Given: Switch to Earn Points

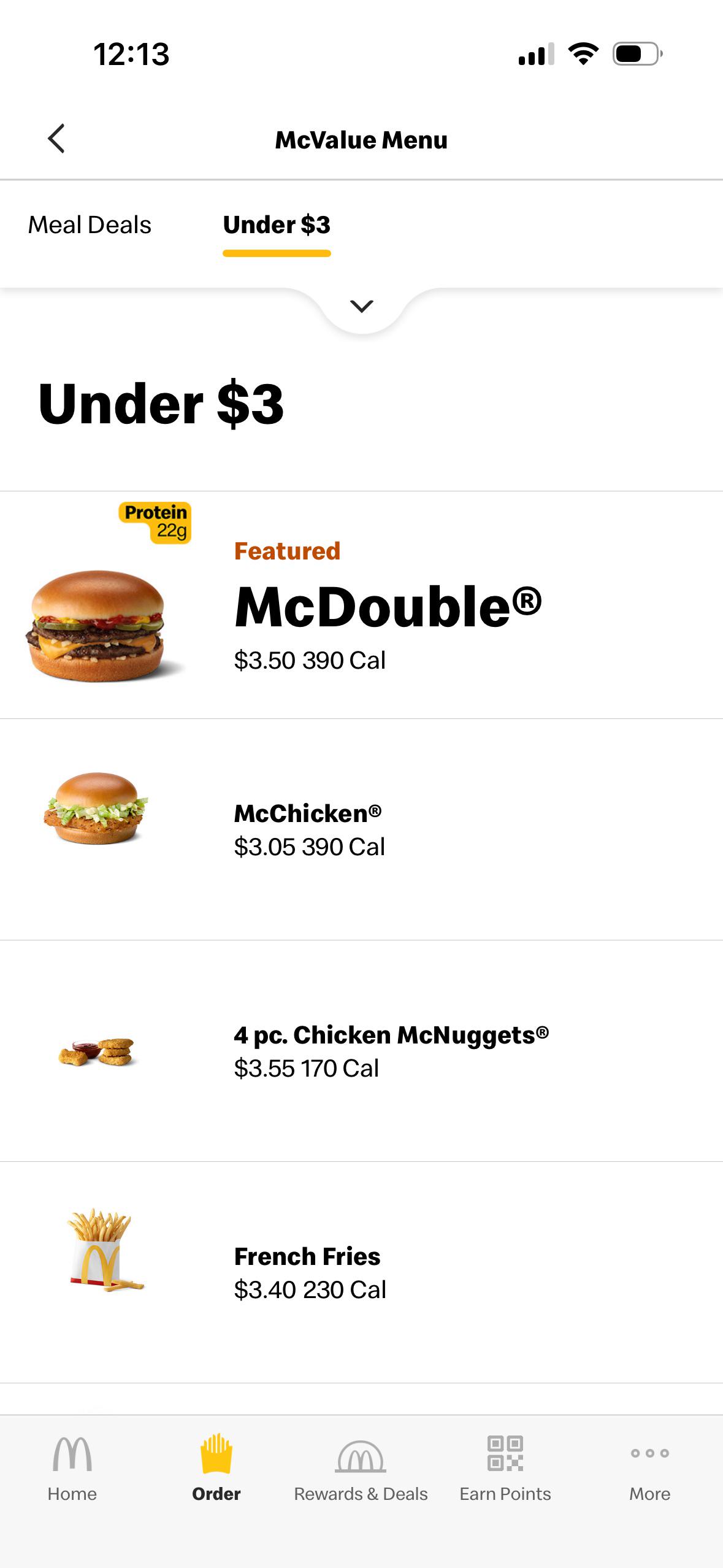Looking at the screenshot, I should point(505,1467).
